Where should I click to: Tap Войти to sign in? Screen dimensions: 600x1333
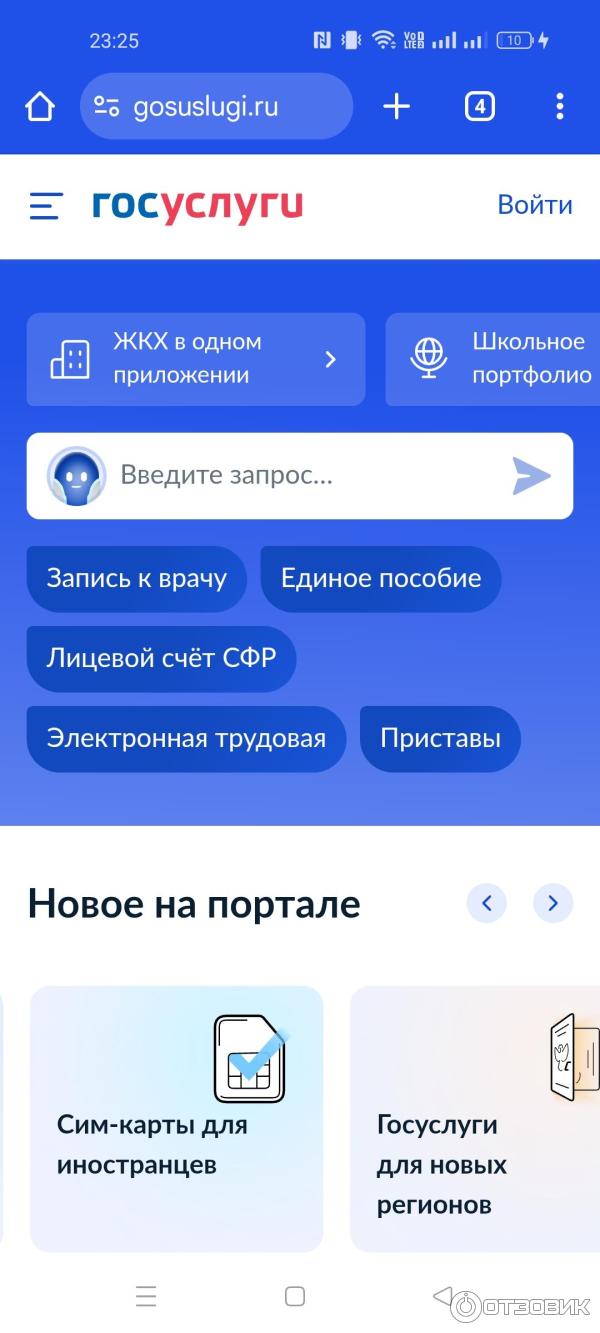click(535, 205)
